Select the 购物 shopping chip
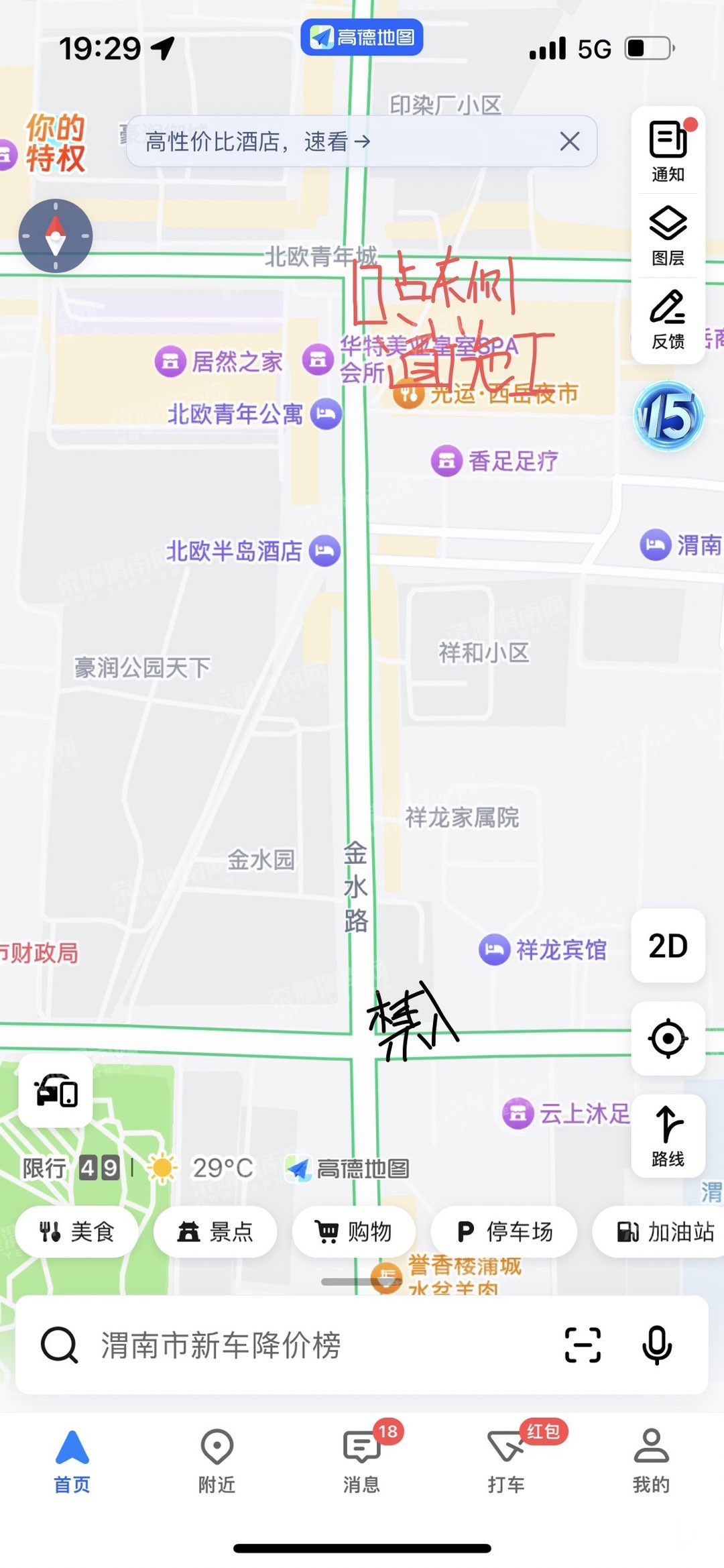The width and height of the screenshot is (724, 1568). (x=354, y=1231)
